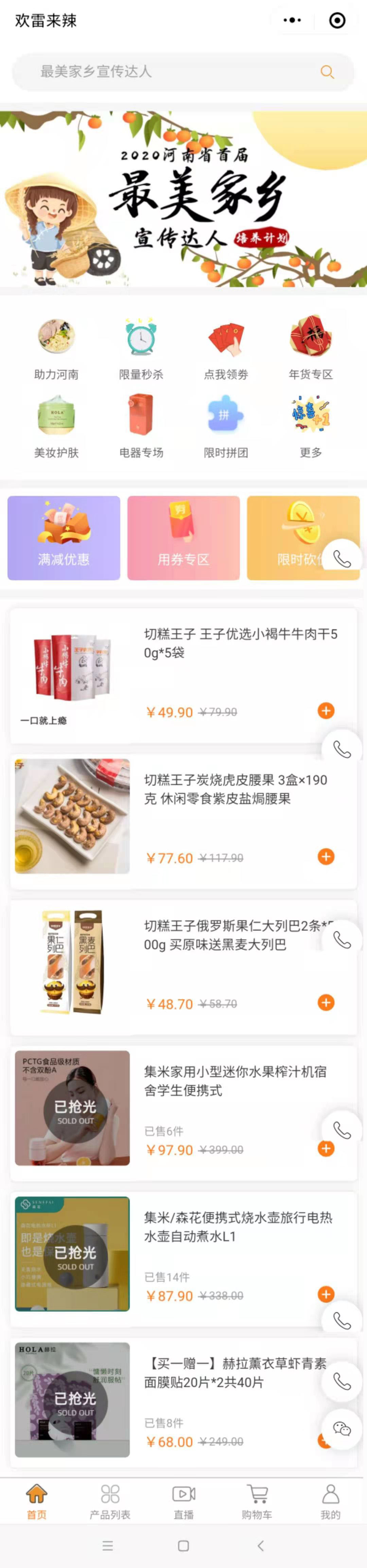The image size is (367, 1568).
Task: Open the 购物车 tab
Action: pyautogui.click(x=257, y=1502)
